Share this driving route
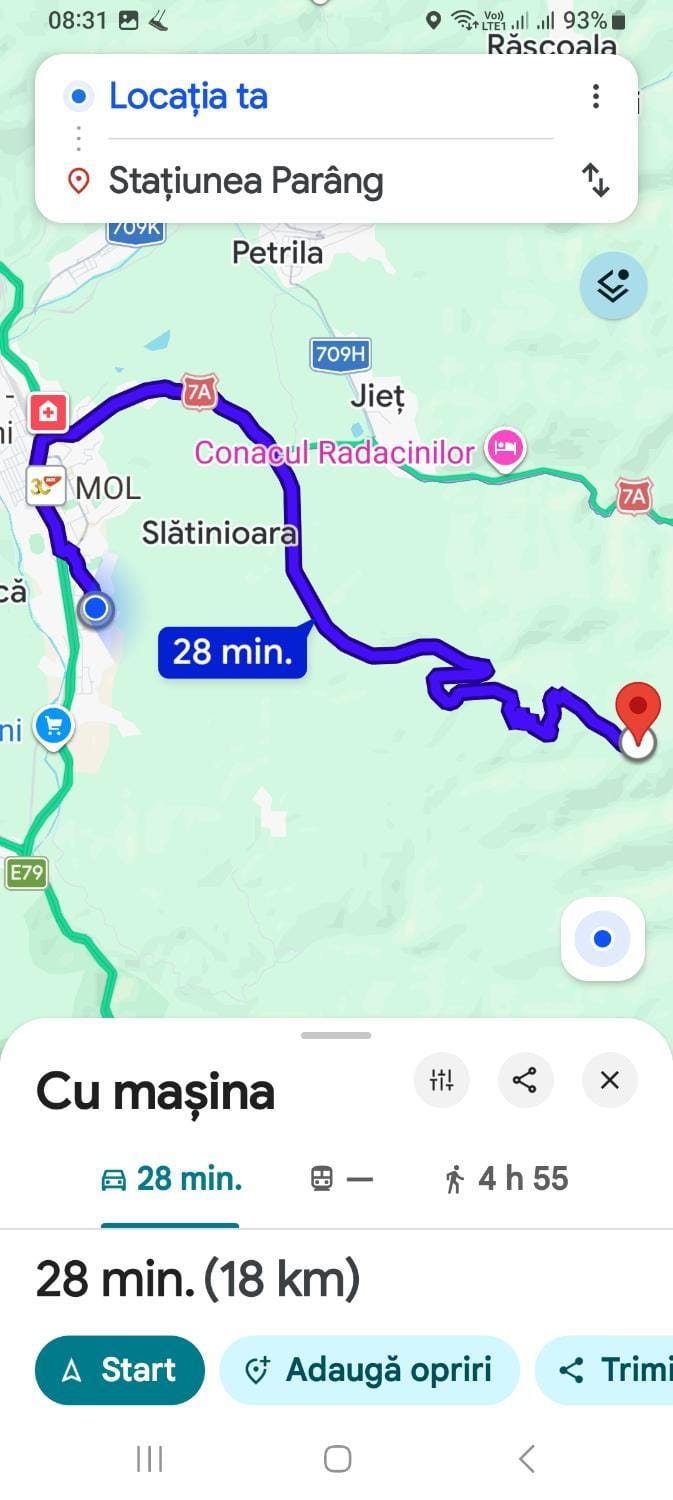The image size is (673, 1500). (x=525, y=1080)
